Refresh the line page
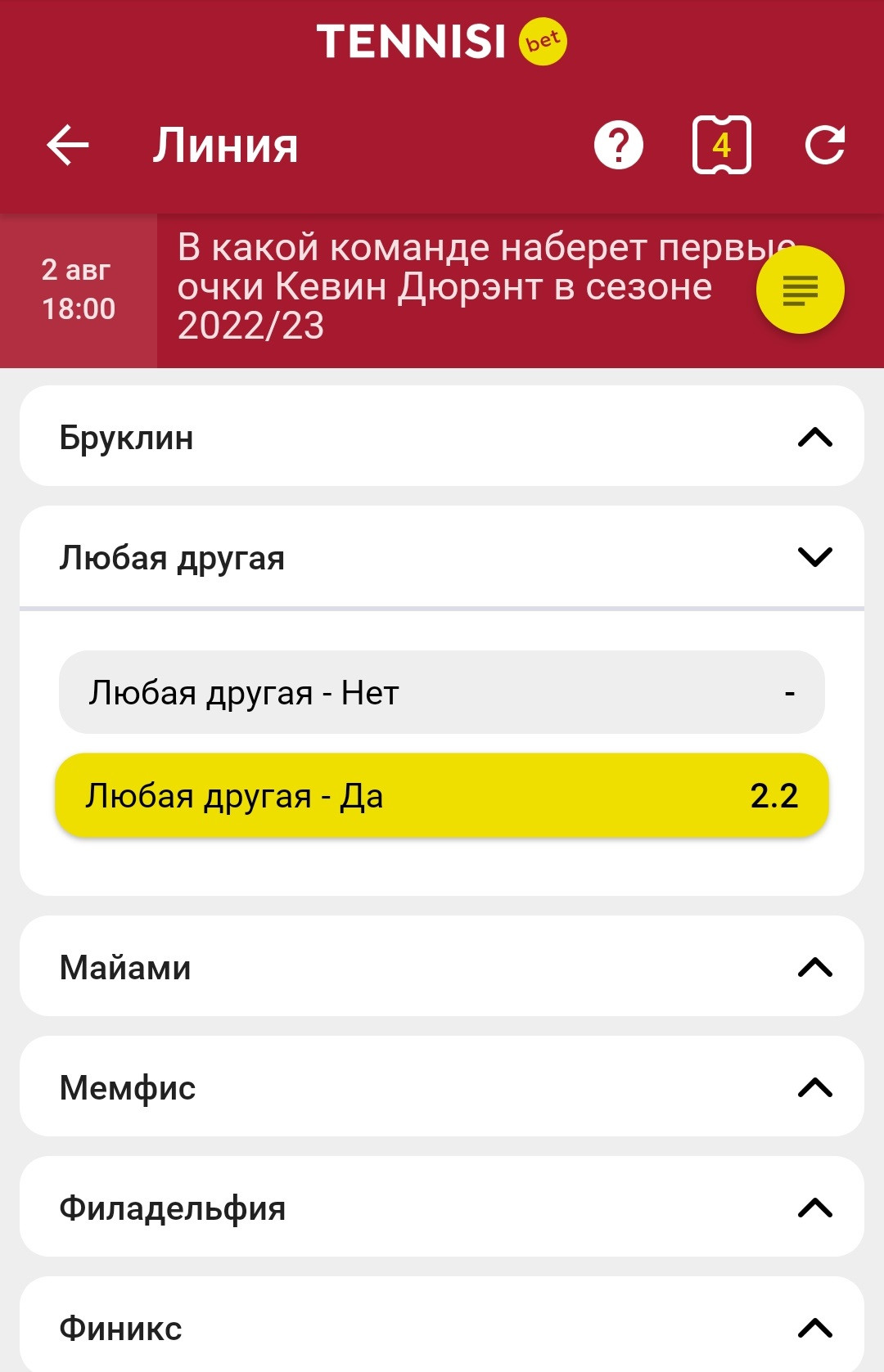 (824, 146)
